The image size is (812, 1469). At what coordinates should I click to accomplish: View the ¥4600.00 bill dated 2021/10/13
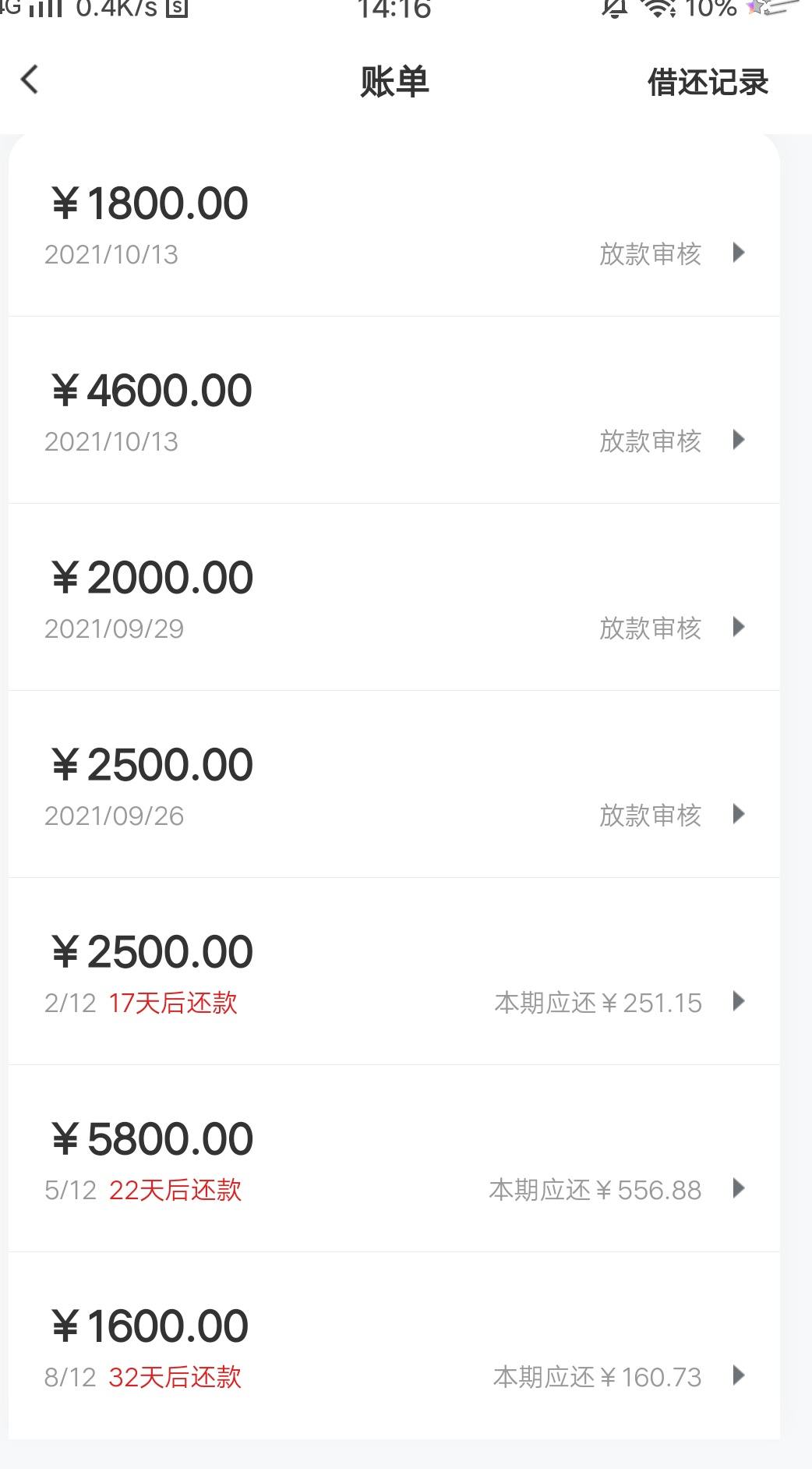point(394,410)
